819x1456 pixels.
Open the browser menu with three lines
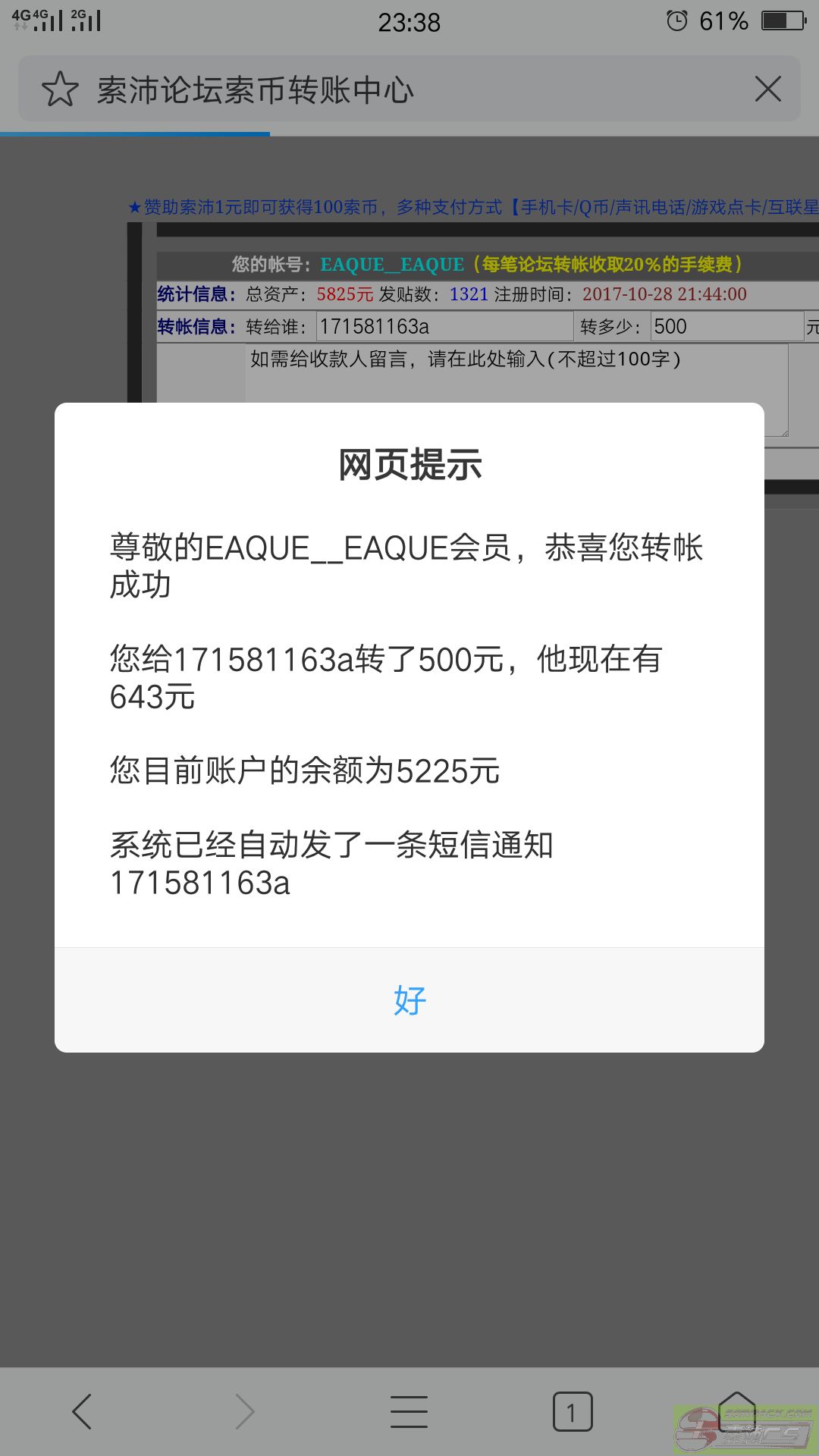tap(409, 1411)
